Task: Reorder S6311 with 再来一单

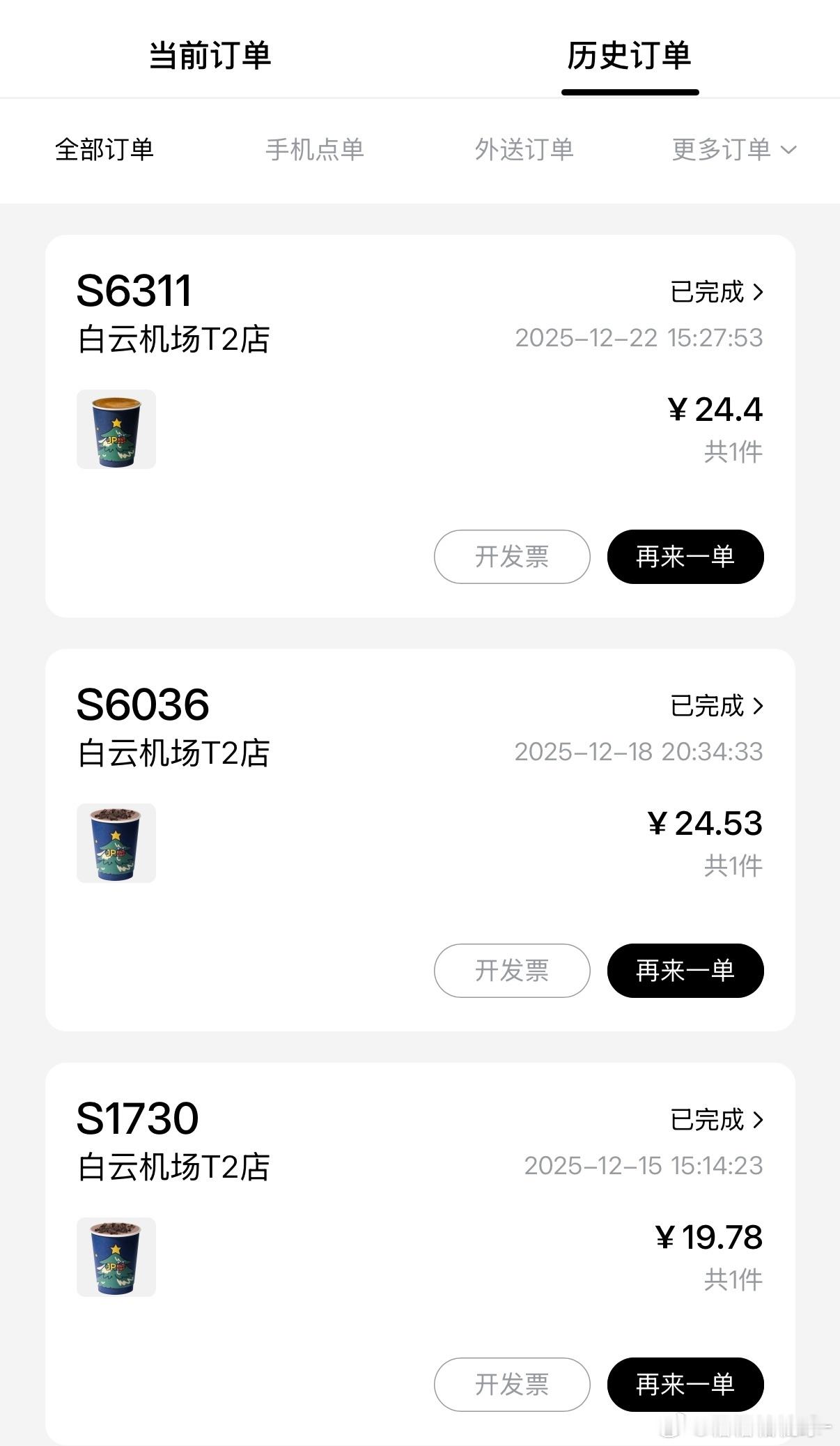Action: [x=685, y=557]
